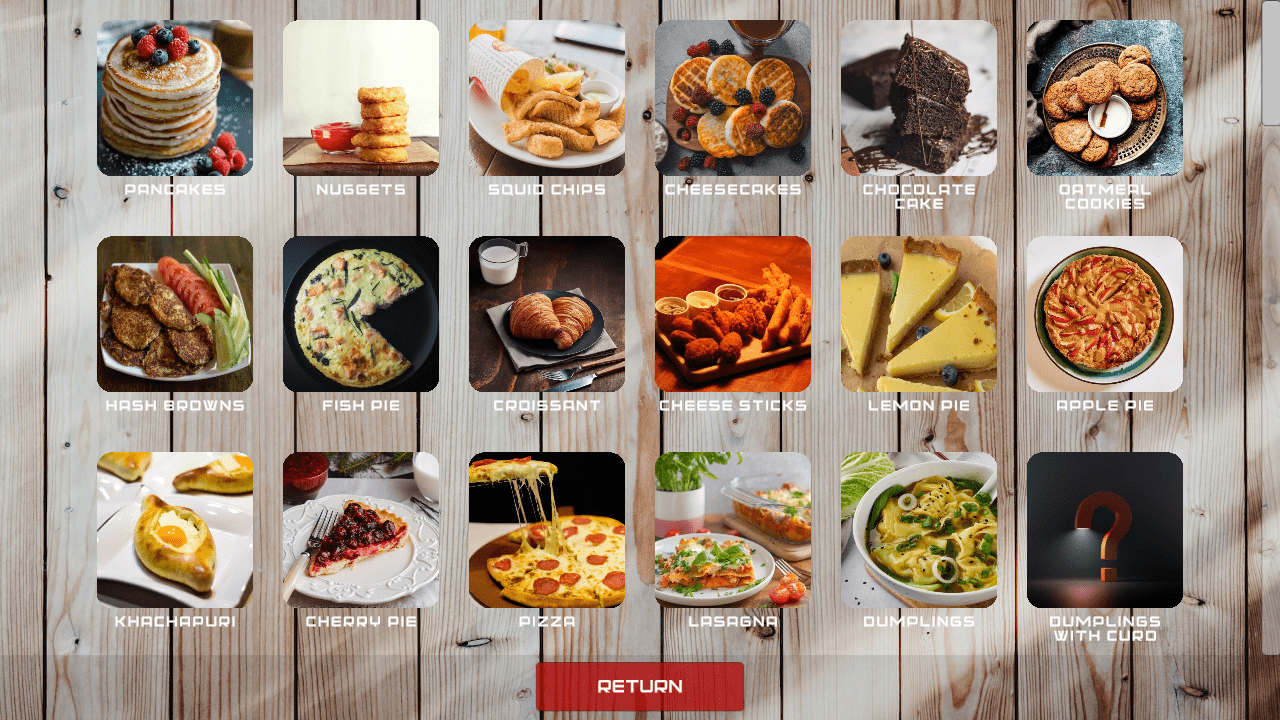Choose the Apple Pie tile
Image resolution: width=1280 pixels, height=720 pixels.
(x=1105, y=314)
